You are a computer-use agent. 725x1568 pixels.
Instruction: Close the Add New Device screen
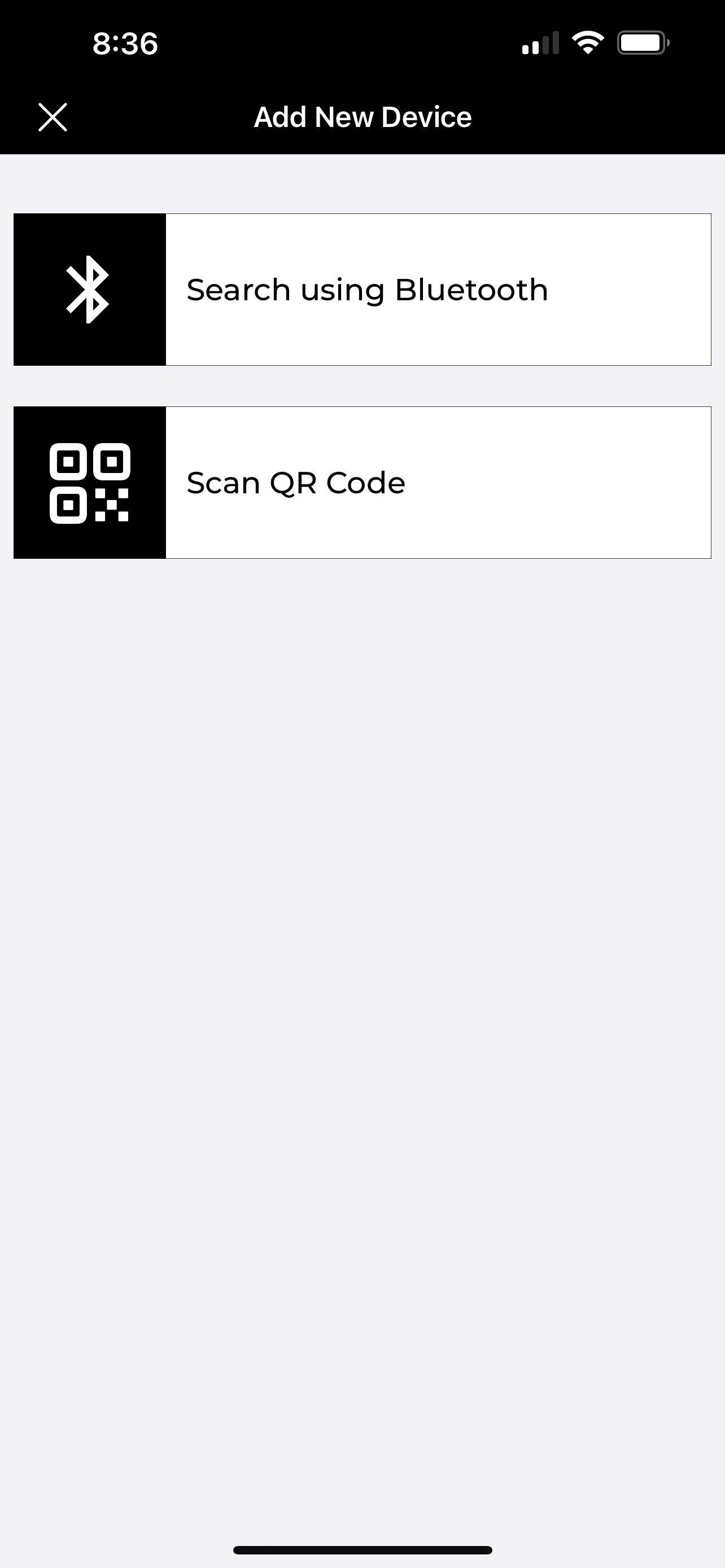[53, 117]
